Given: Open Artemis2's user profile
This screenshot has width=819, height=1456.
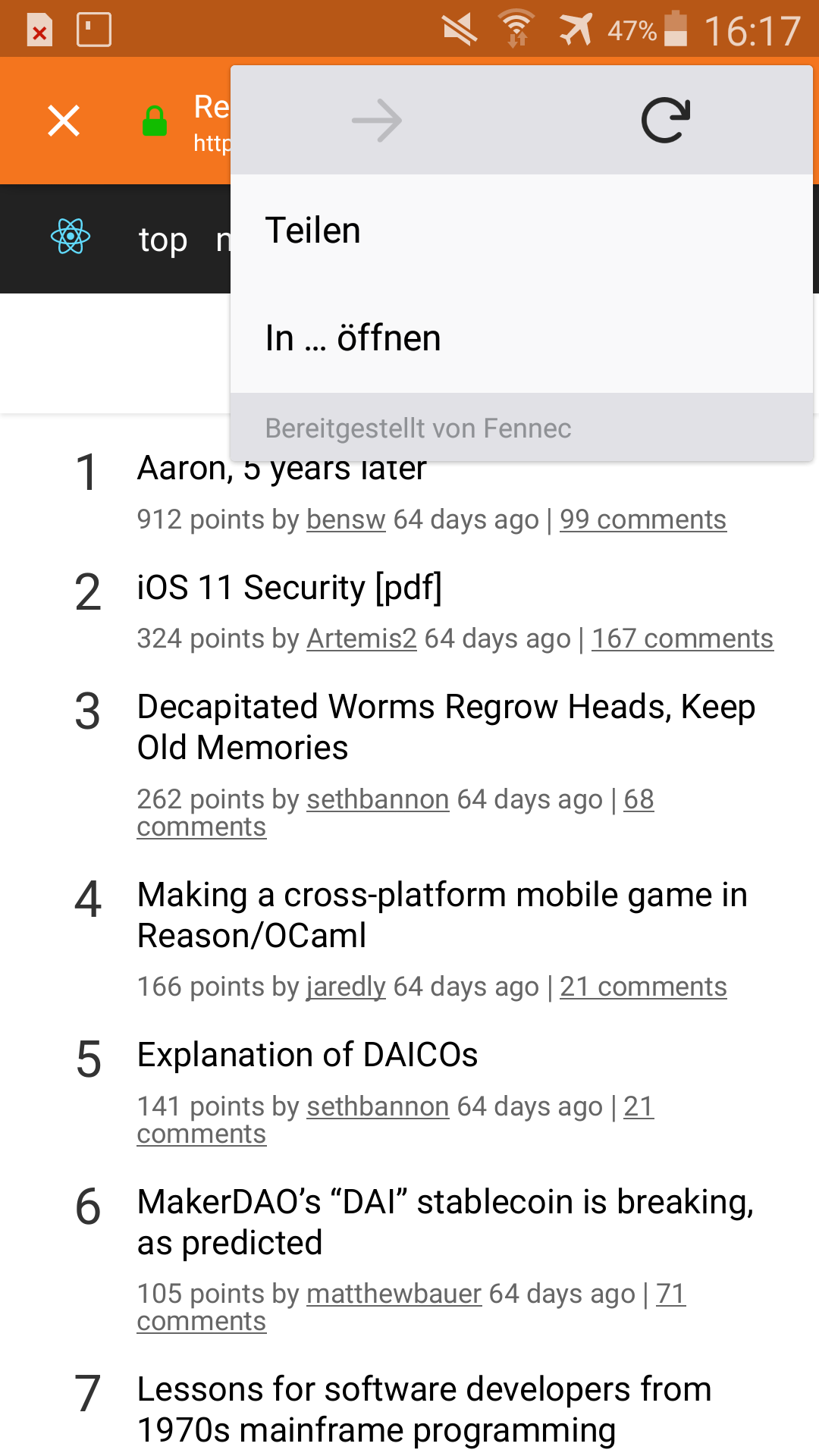Looking at the screenshot, I should pos(362,639).
